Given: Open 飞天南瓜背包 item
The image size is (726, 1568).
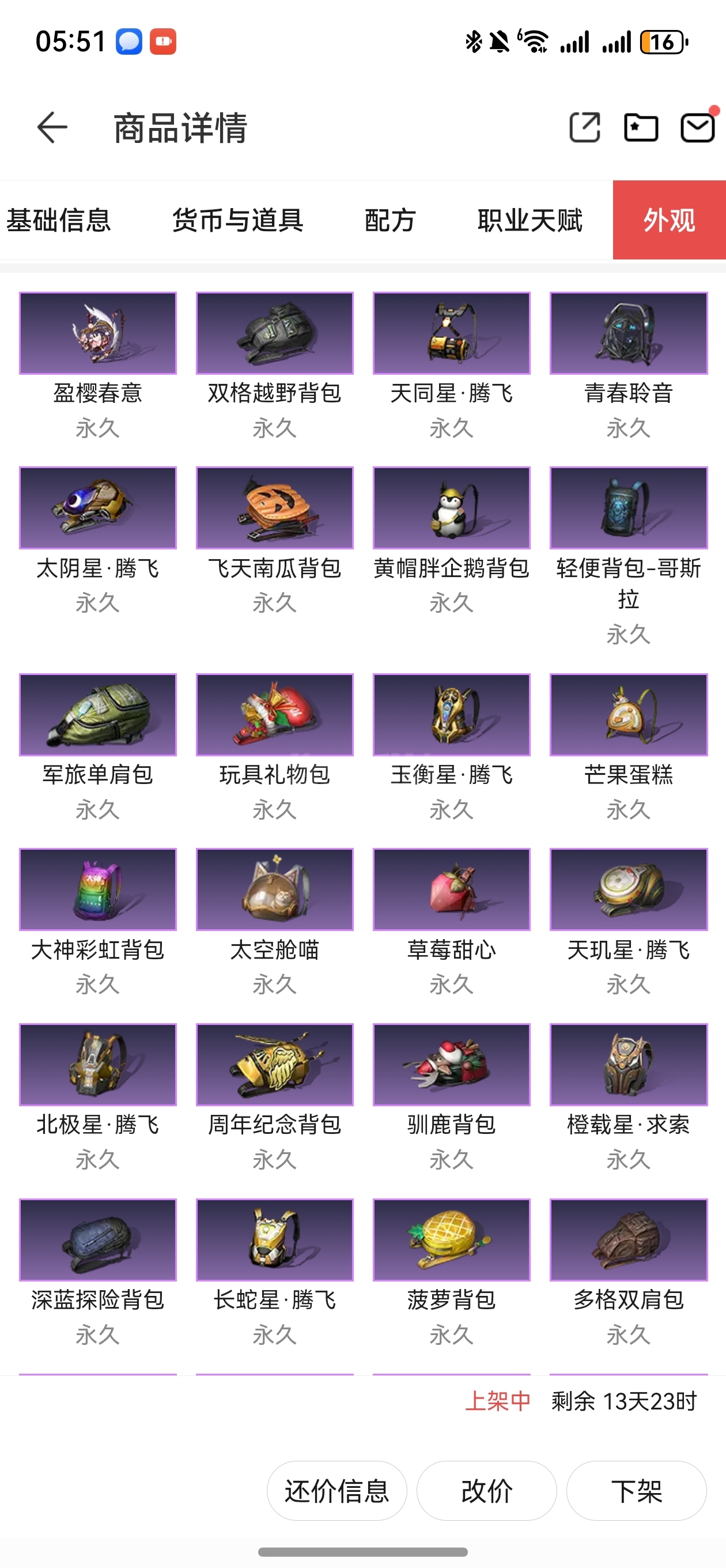Looking at the screenshot, I should coord(274,508).
